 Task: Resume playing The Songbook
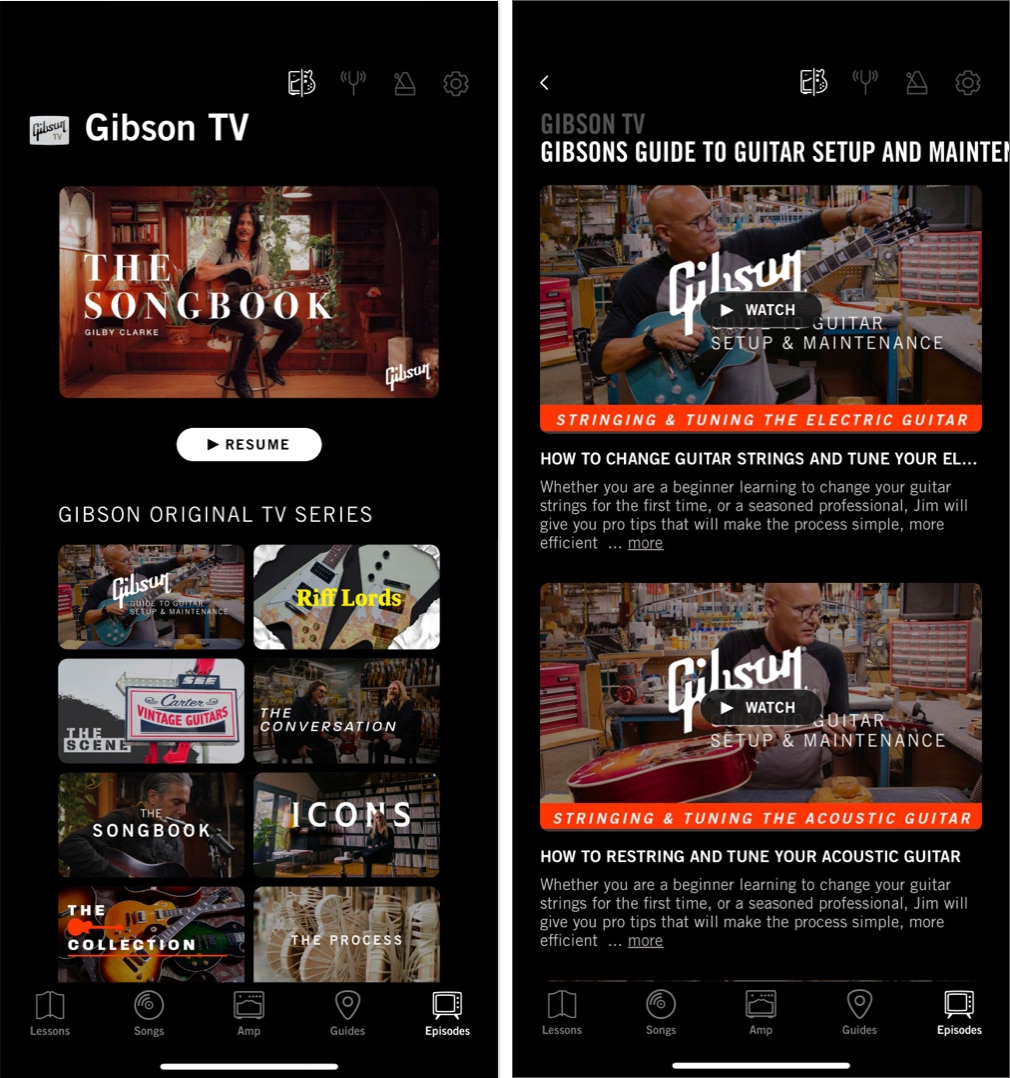(x=249, y=445)
